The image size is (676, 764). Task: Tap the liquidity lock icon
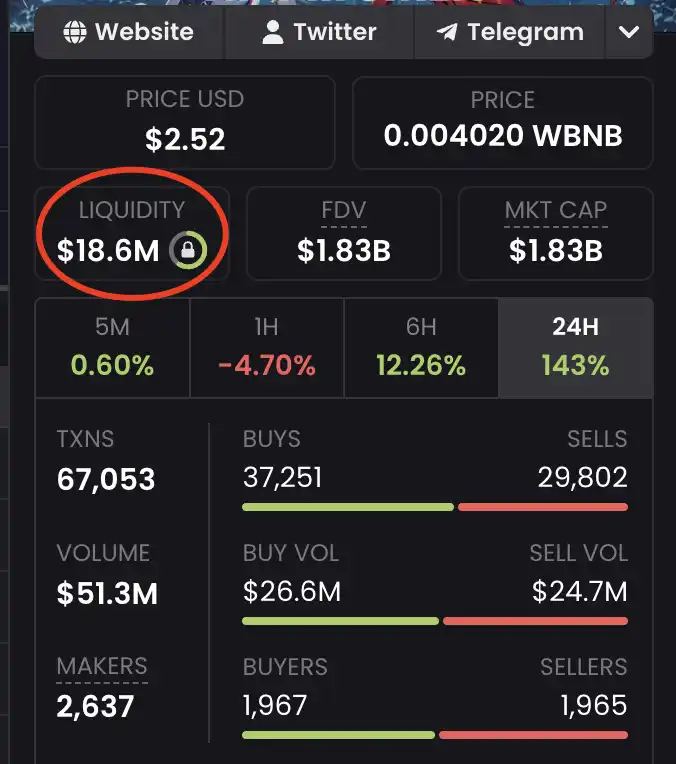point(188,250)
